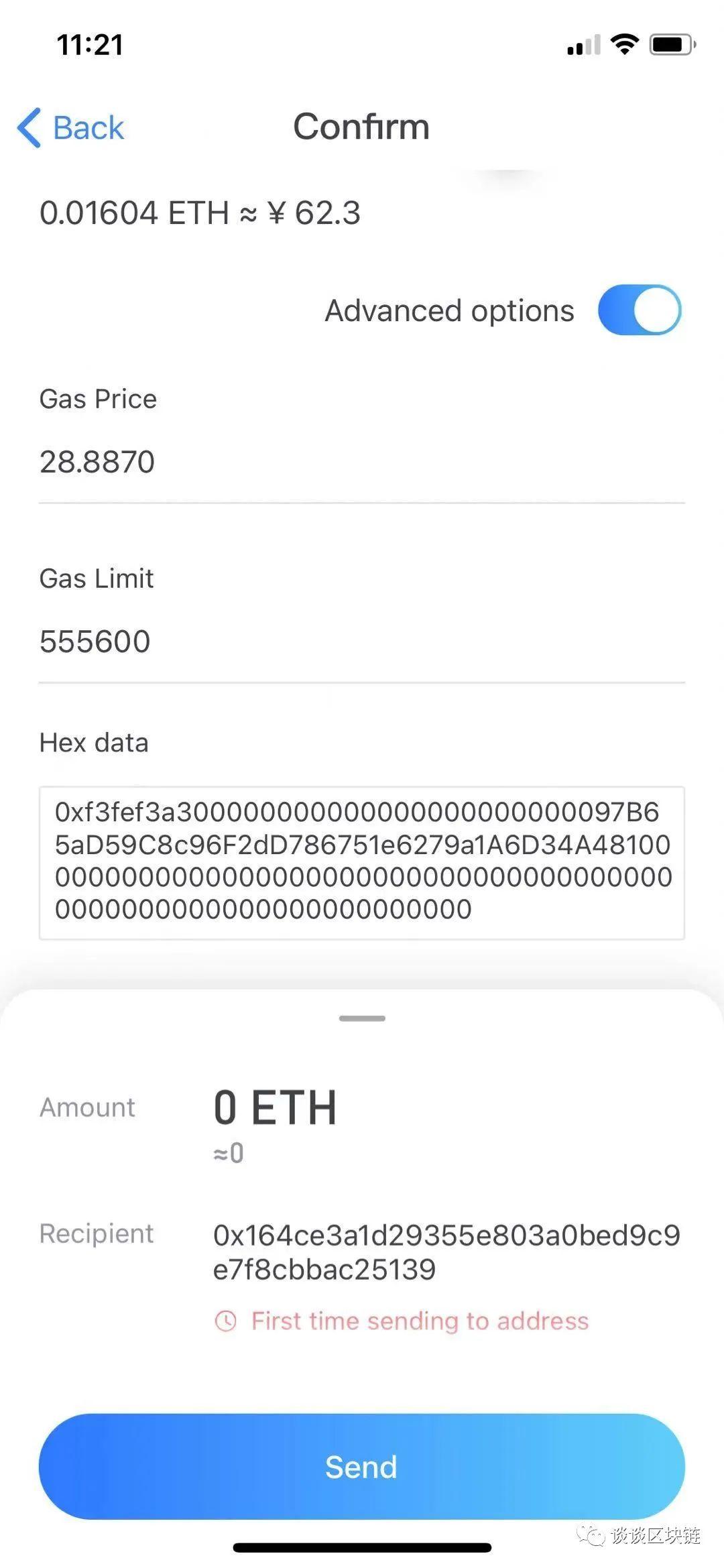Turn off the Advanced options switch

640,310
